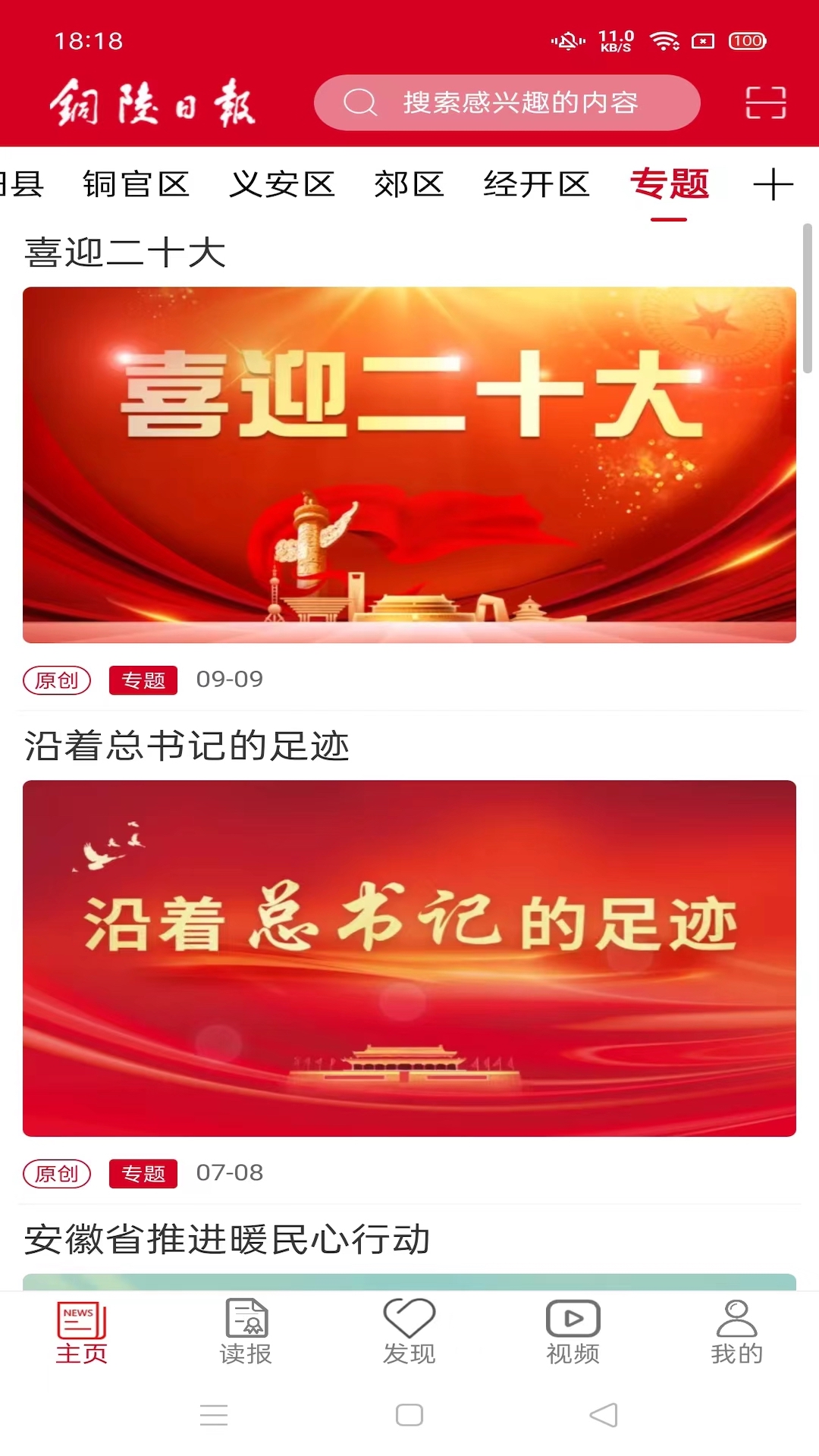Open the 读报 tab
819x1456 pixels.
coord(246,1332)
